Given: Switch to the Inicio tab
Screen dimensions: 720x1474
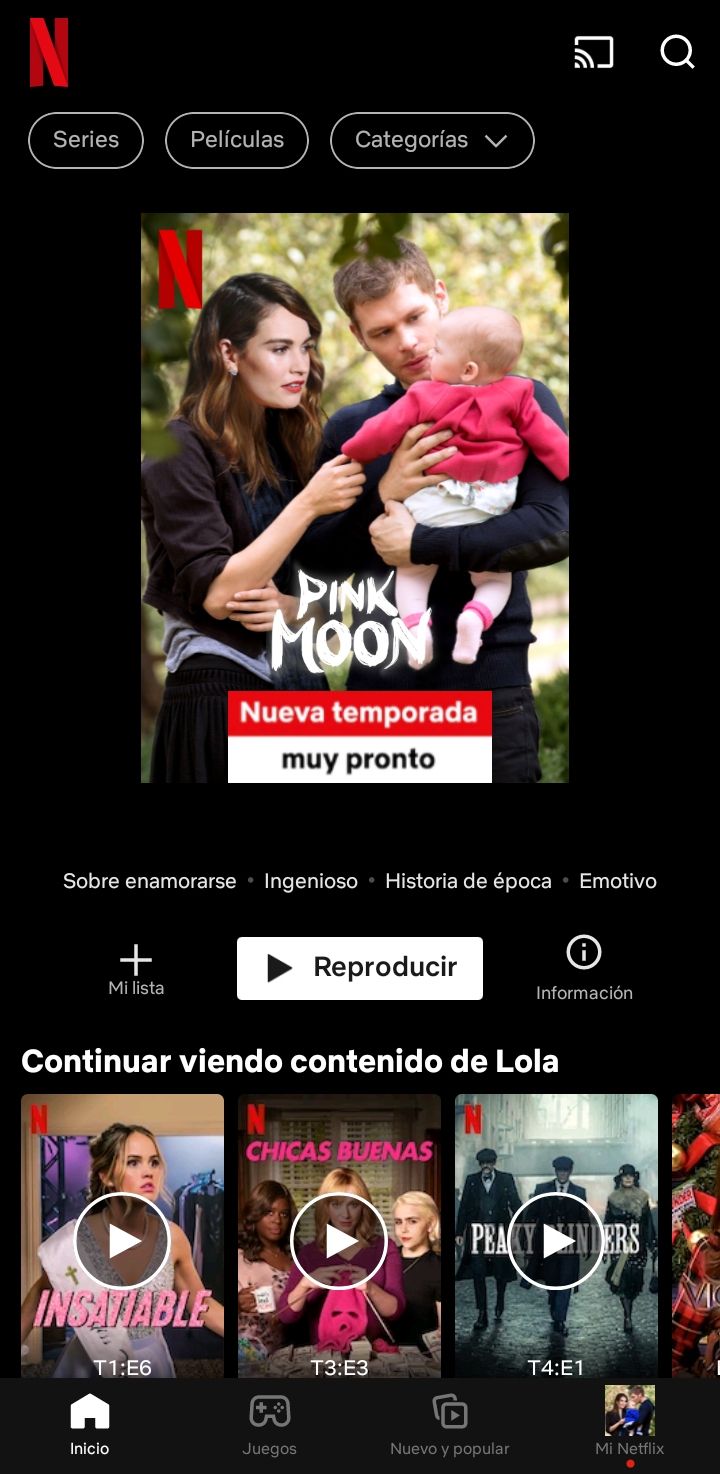Looking at the screenshot, I should point(90,1425).
